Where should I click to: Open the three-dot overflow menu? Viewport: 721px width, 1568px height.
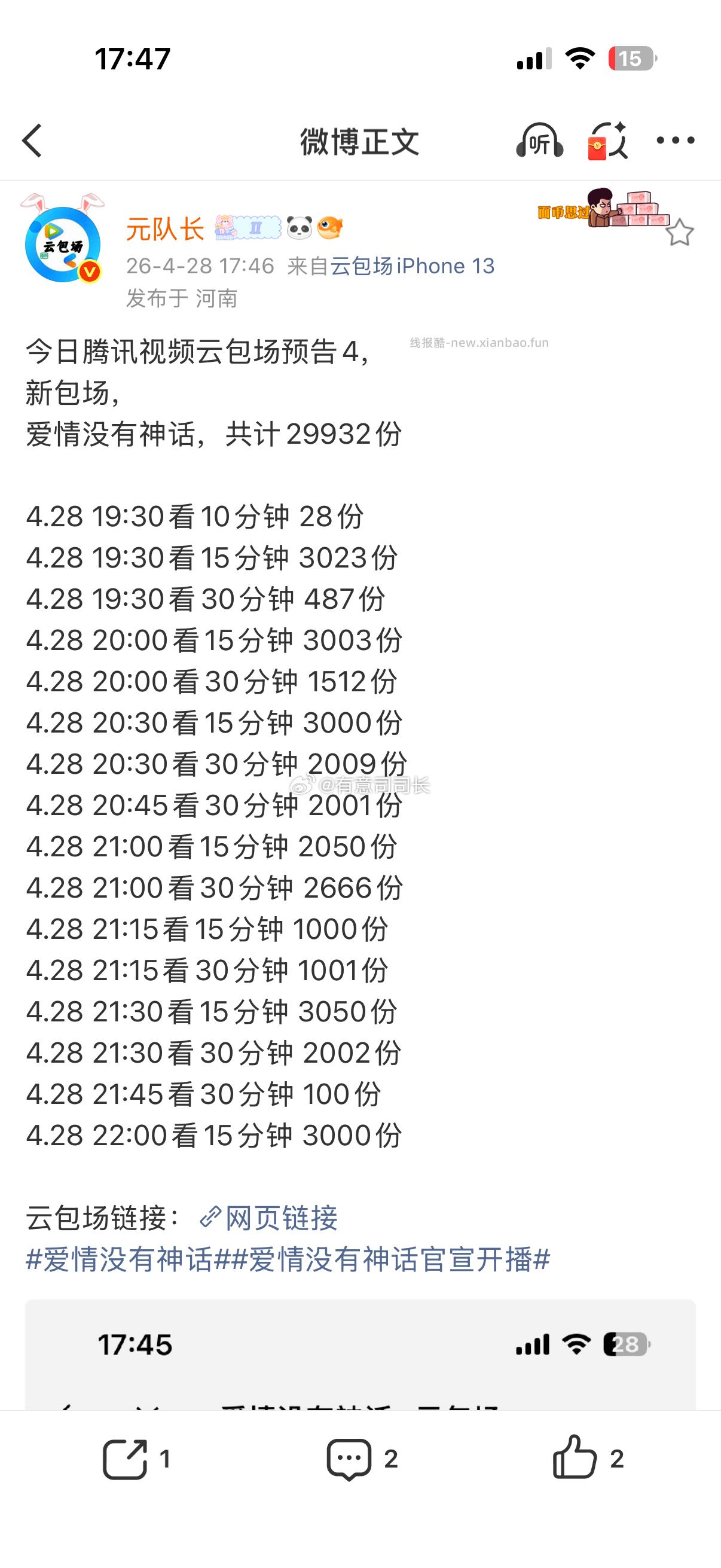pyautogui.click(x=675, y=141)
